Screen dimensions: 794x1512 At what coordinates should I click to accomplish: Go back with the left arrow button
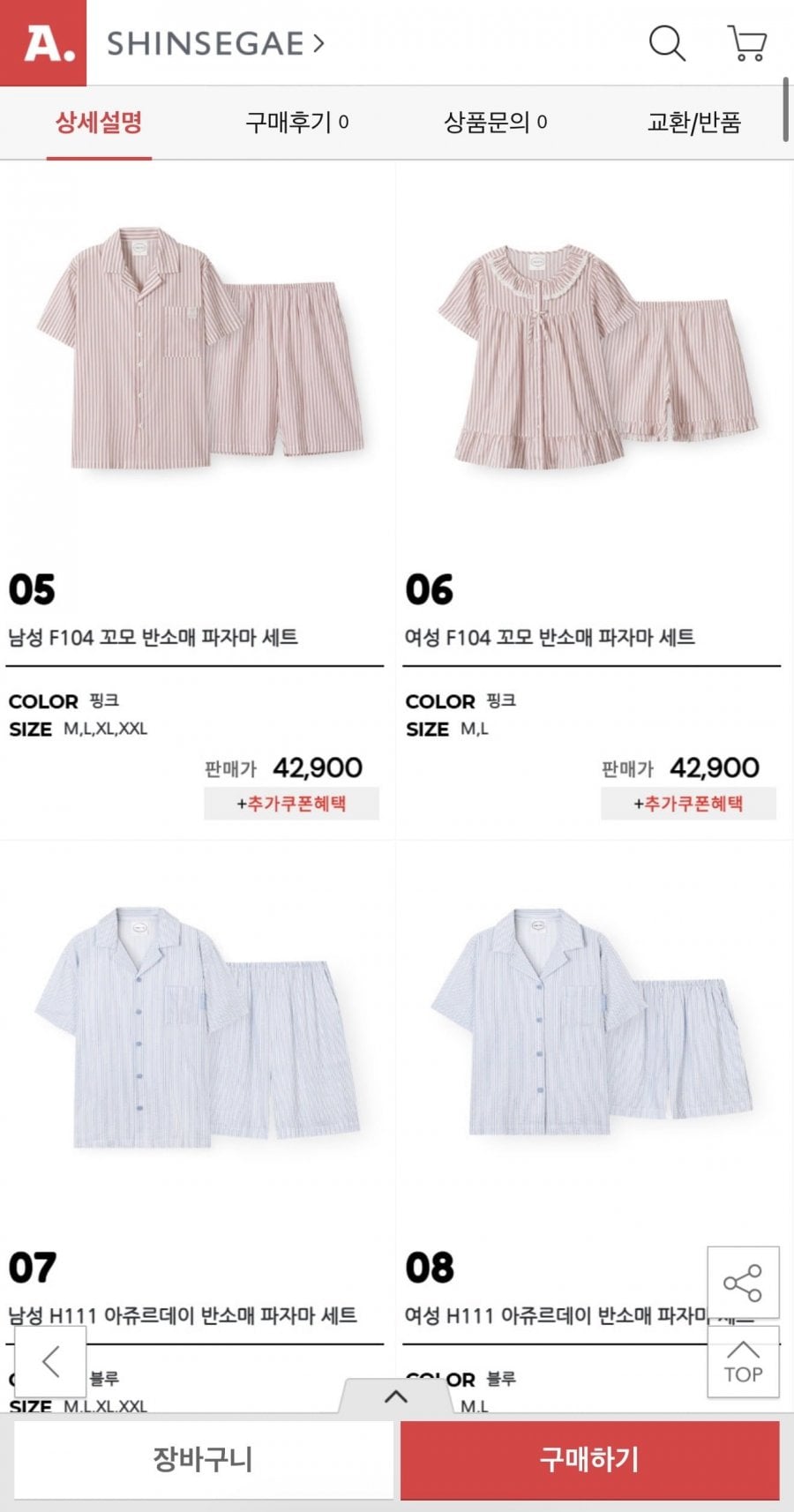click(50, 1361)
